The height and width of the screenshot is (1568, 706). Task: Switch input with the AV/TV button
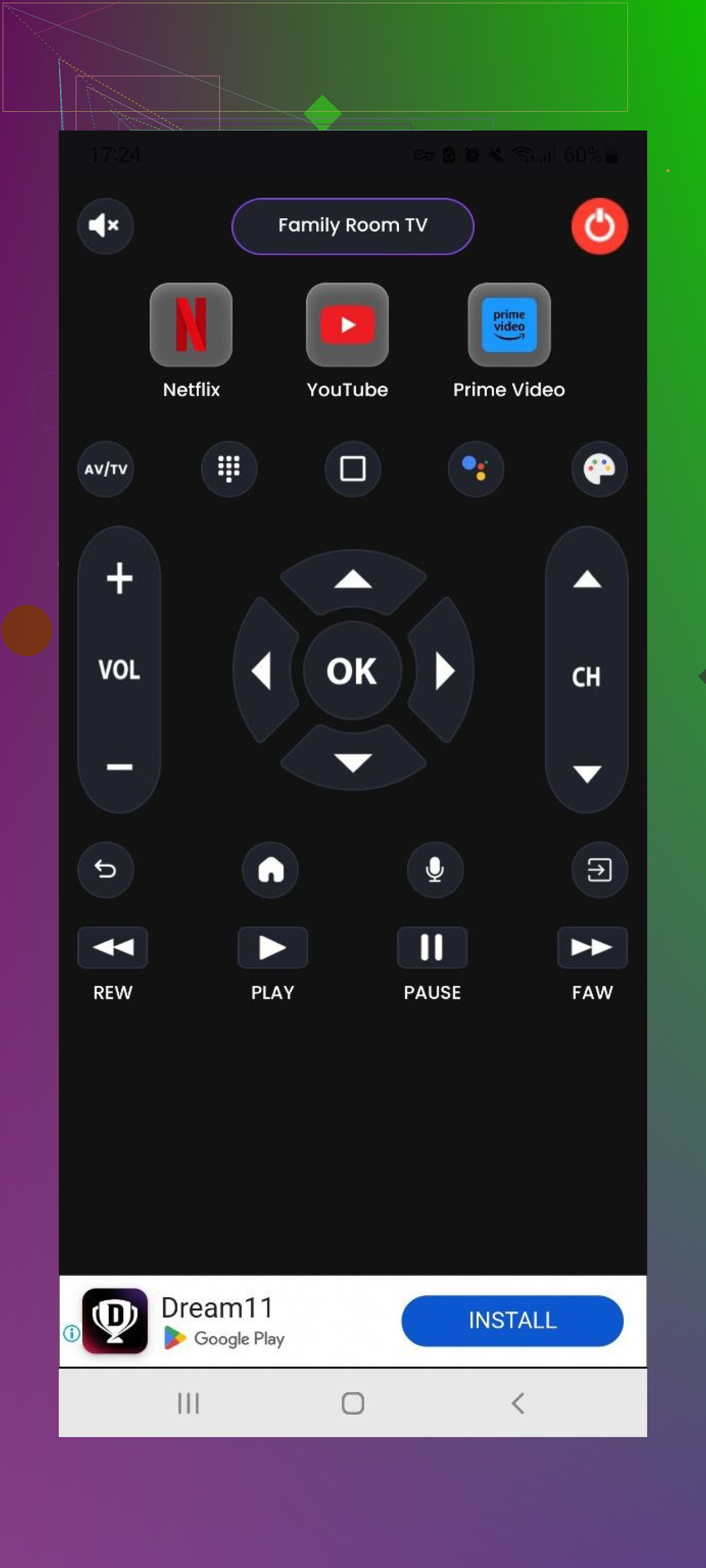[x=105, y=469]
